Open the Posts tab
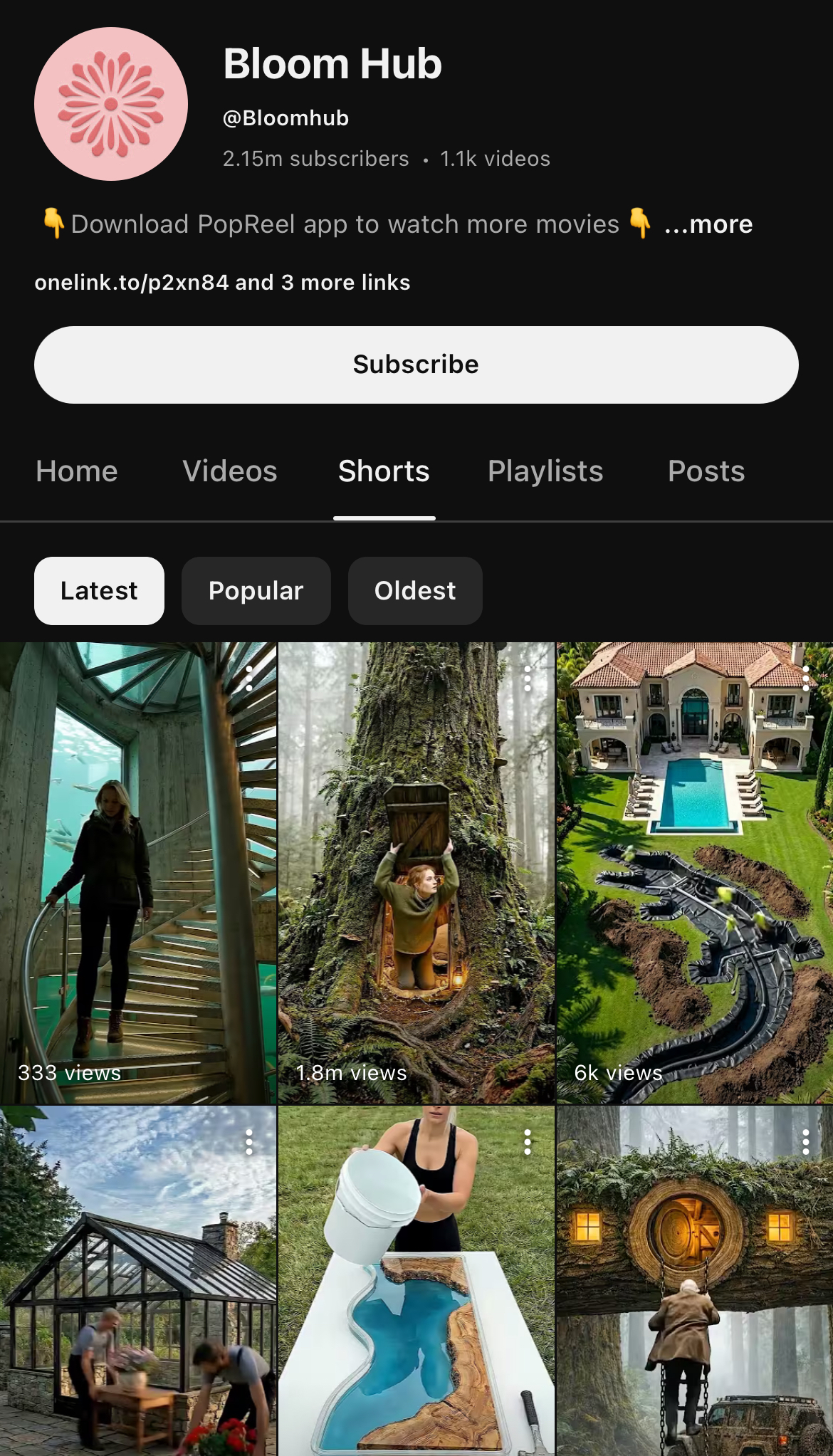 (x=706, y=471)
